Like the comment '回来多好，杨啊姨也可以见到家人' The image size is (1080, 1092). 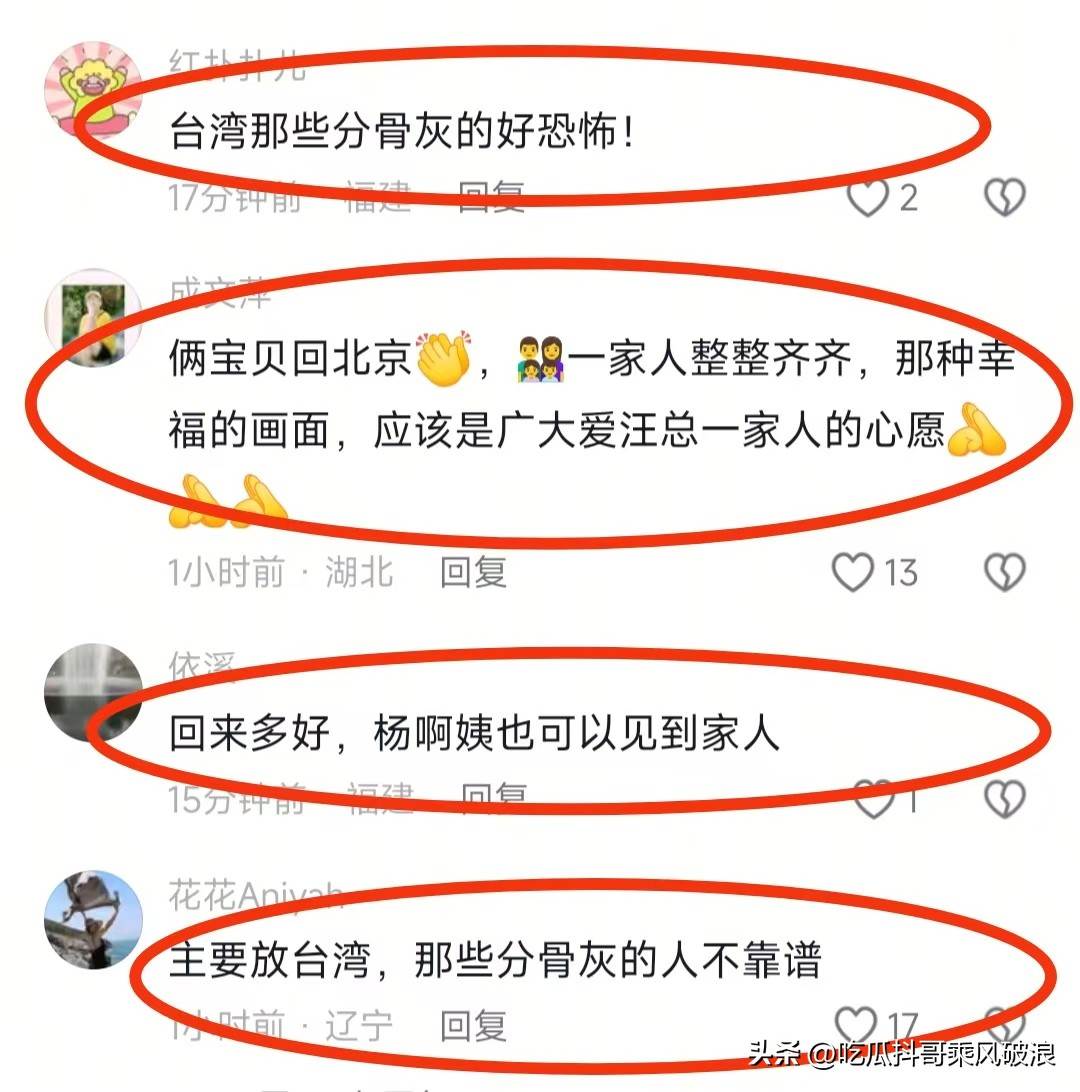(x=872, y=800)
